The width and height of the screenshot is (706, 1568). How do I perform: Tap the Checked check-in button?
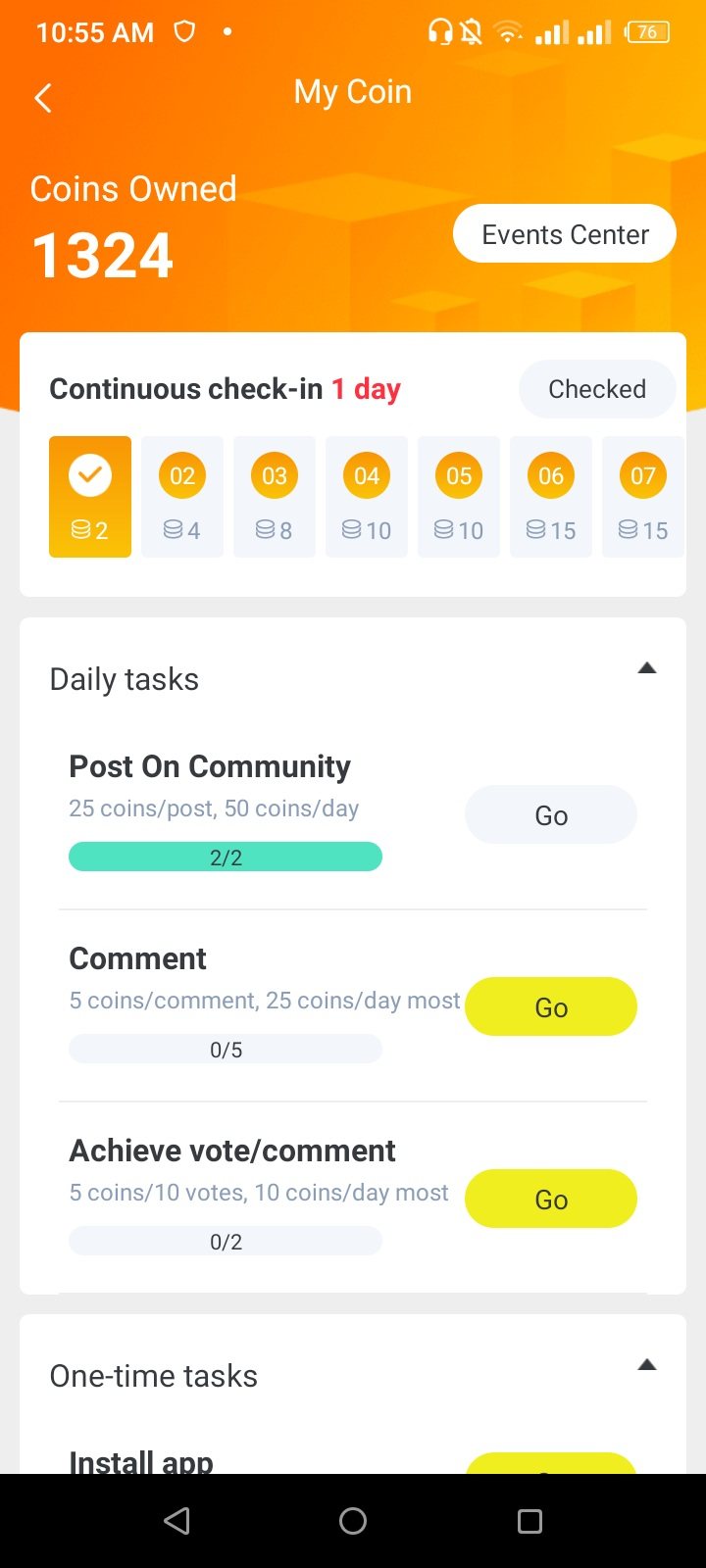pos(597,389)
